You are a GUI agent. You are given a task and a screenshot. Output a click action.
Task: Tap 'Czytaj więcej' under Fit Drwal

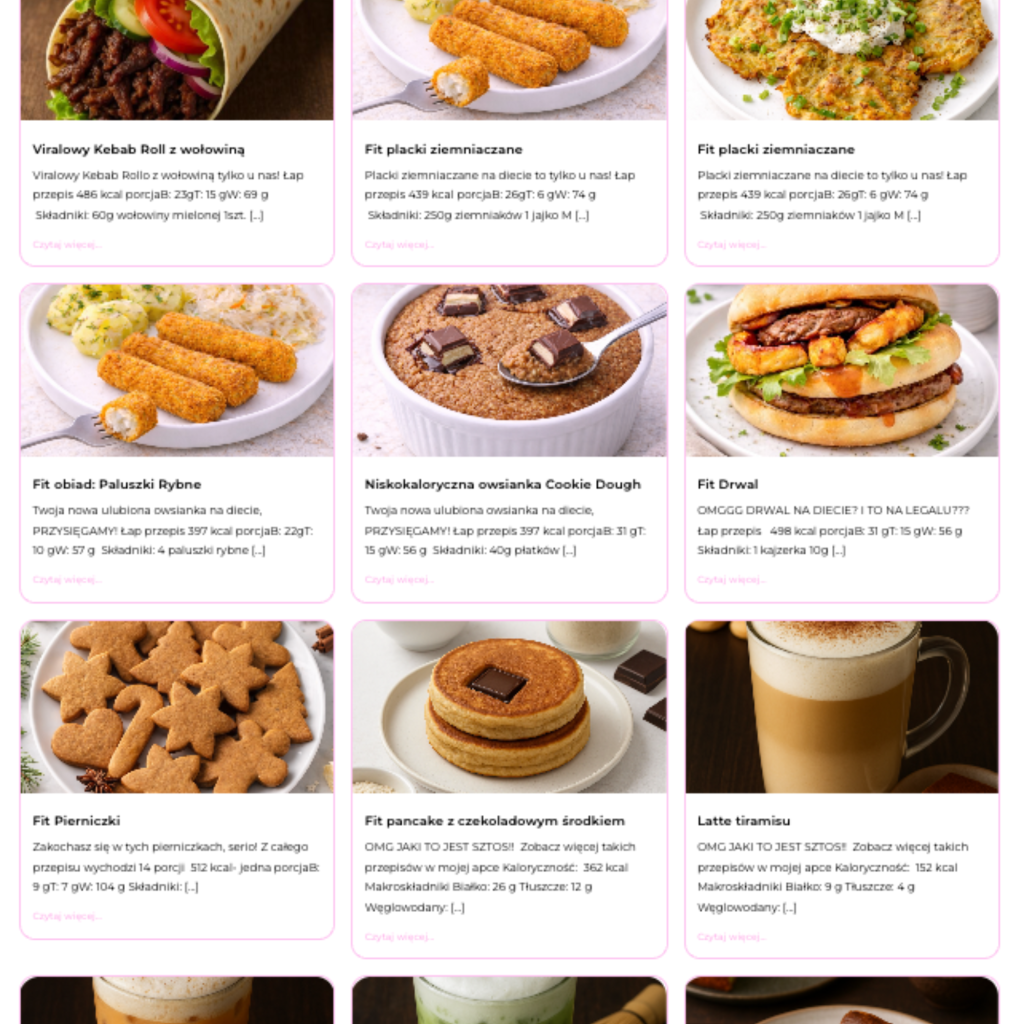[x=731, y=580]
